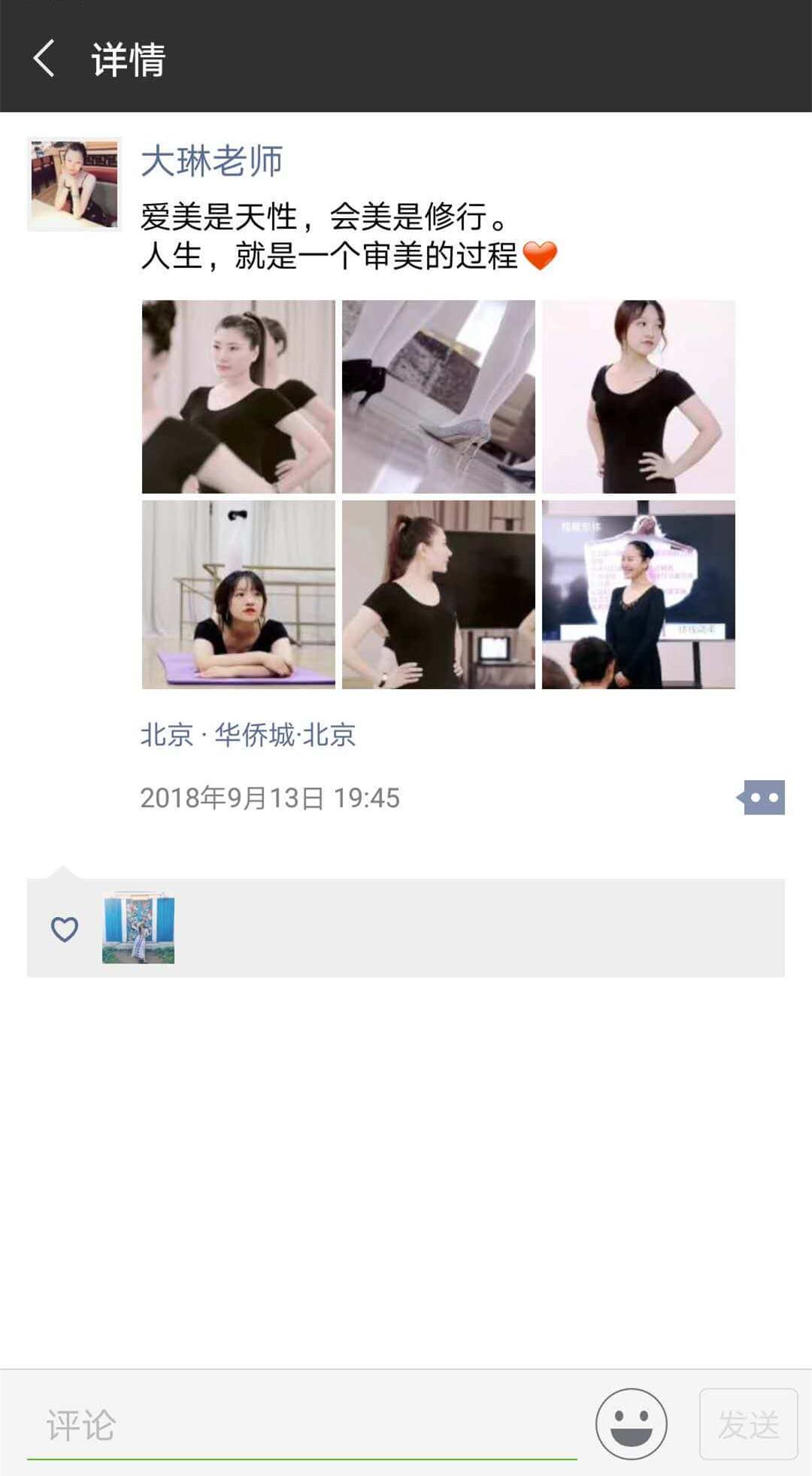Go back from the 详情 page
Image resolution: width=812 pixels, height=1476 pixels.
click(44, 59)
